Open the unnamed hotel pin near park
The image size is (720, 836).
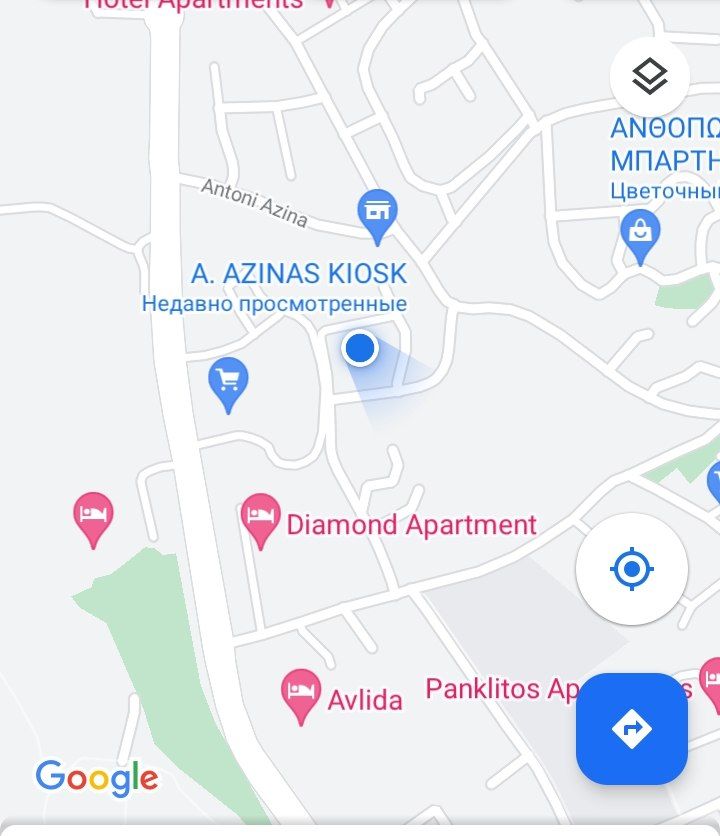pos(93,518)
